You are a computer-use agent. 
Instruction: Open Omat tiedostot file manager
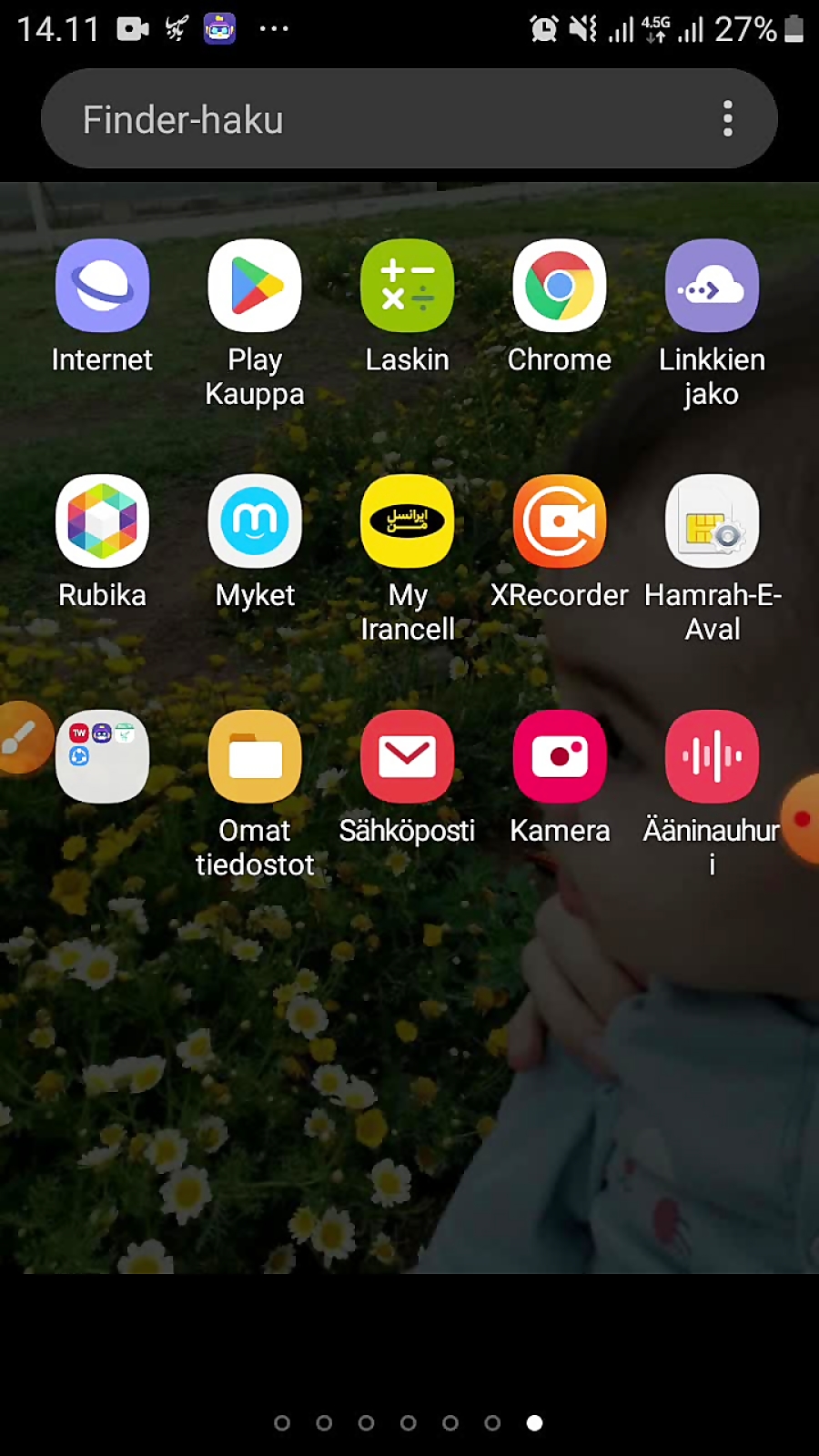click(255, 756)
